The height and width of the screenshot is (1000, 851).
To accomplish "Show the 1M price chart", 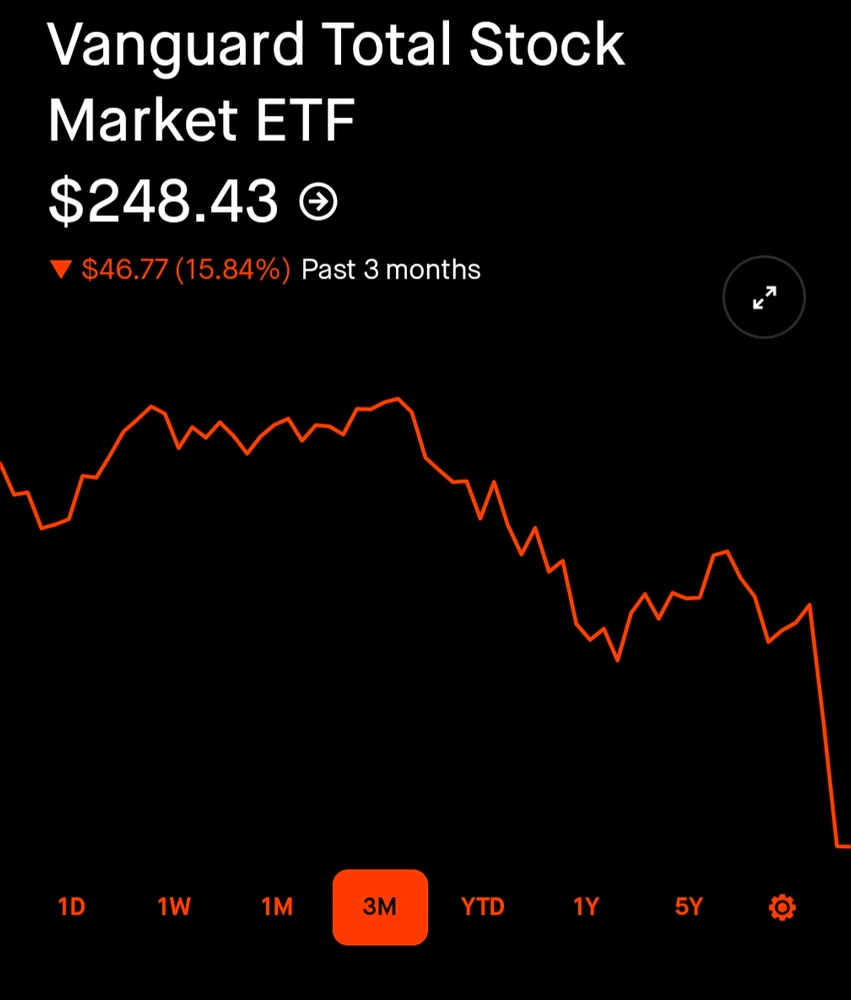I will click(x=277, y=907).
